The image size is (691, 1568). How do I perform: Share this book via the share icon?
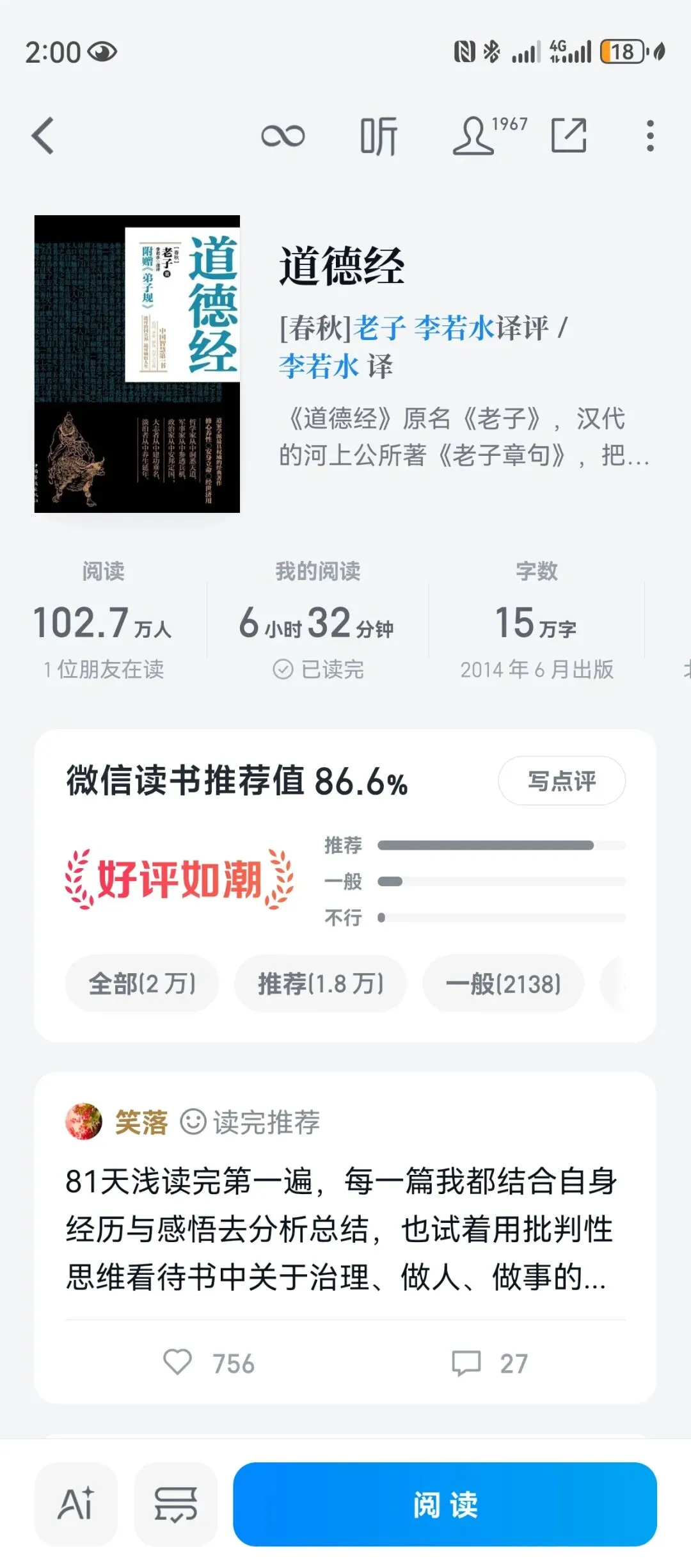point(569,135)
